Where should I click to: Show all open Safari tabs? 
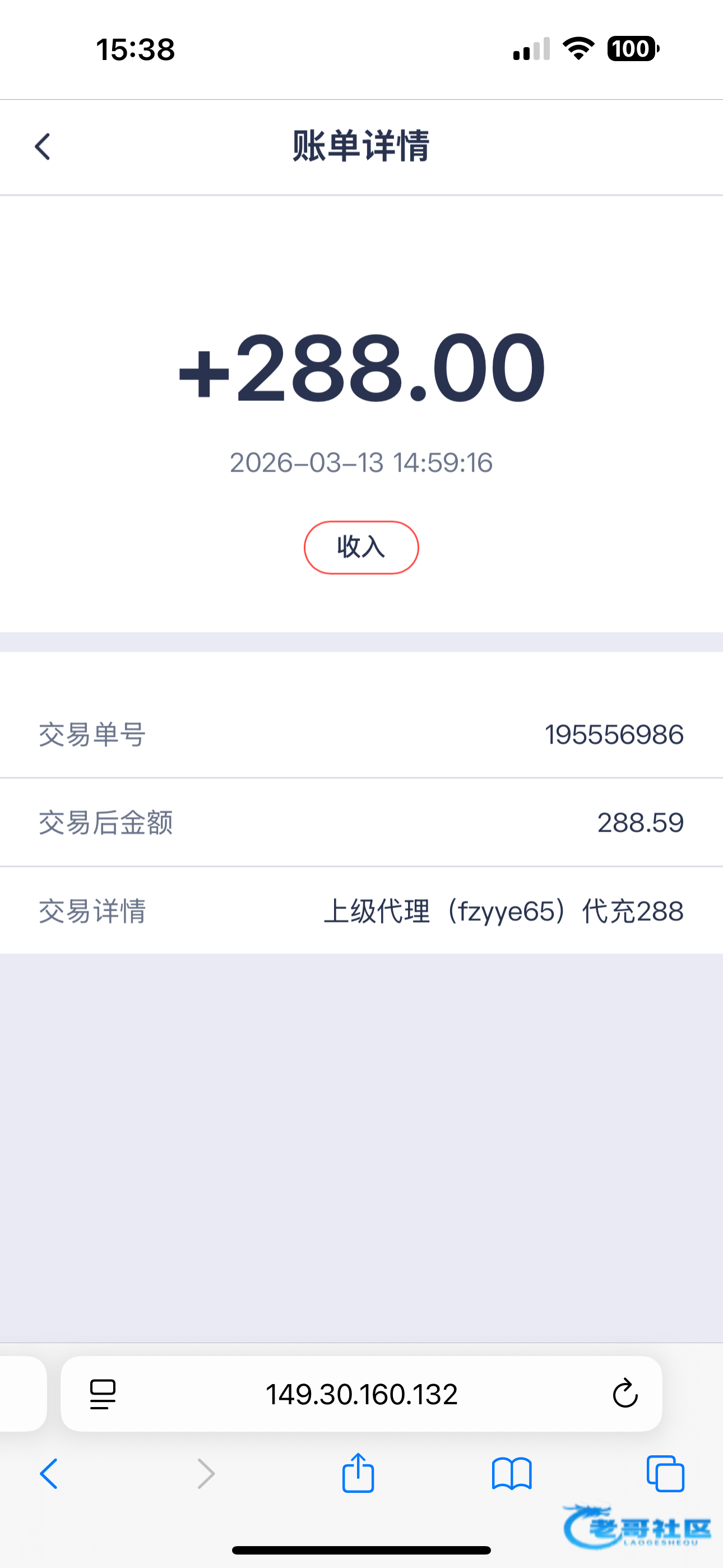(665, 1474)
